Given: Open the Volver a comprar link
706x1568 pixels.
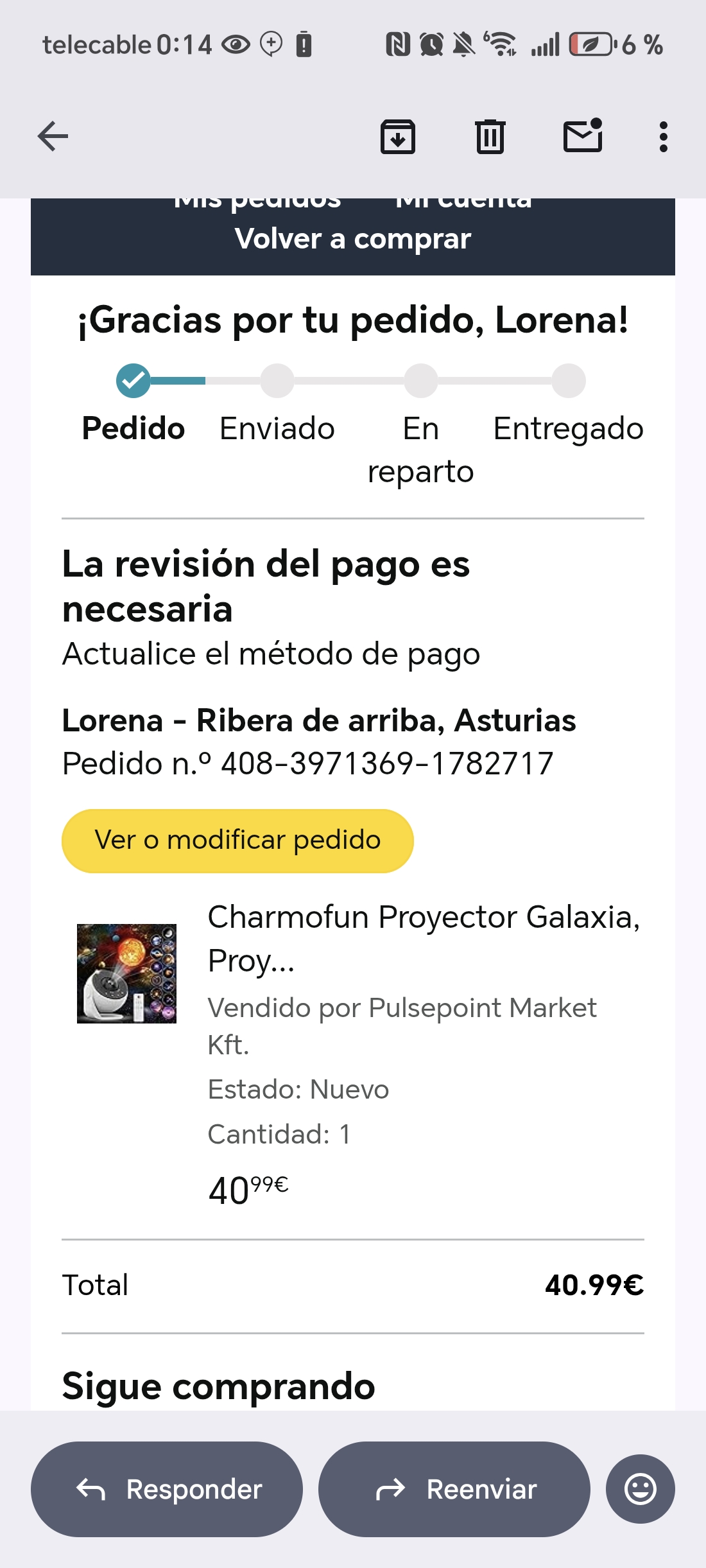Looking at the screenshot, I should (353, 239).
